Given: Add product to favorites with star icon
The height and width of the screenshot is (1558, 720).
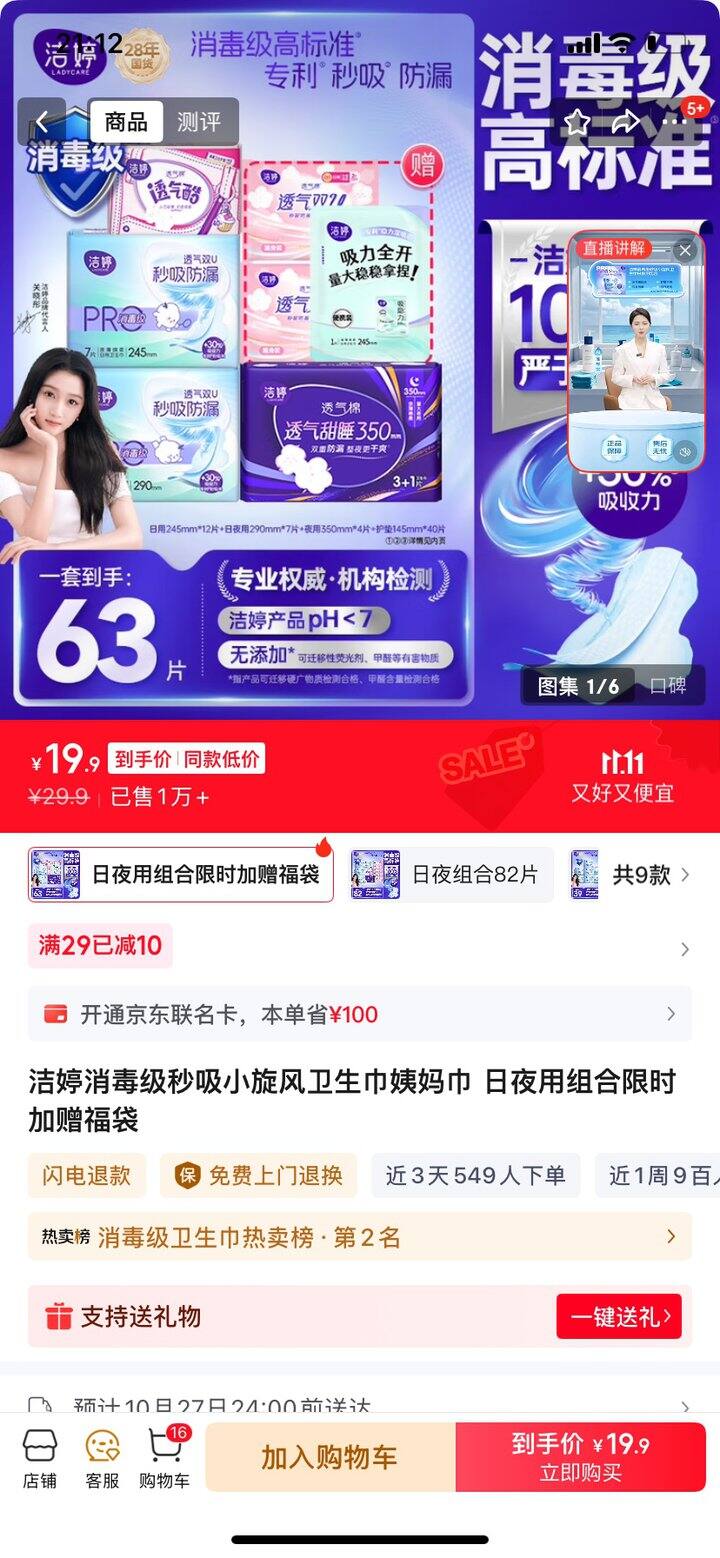Looking at the screenshot, I should (x=577, y=122).
